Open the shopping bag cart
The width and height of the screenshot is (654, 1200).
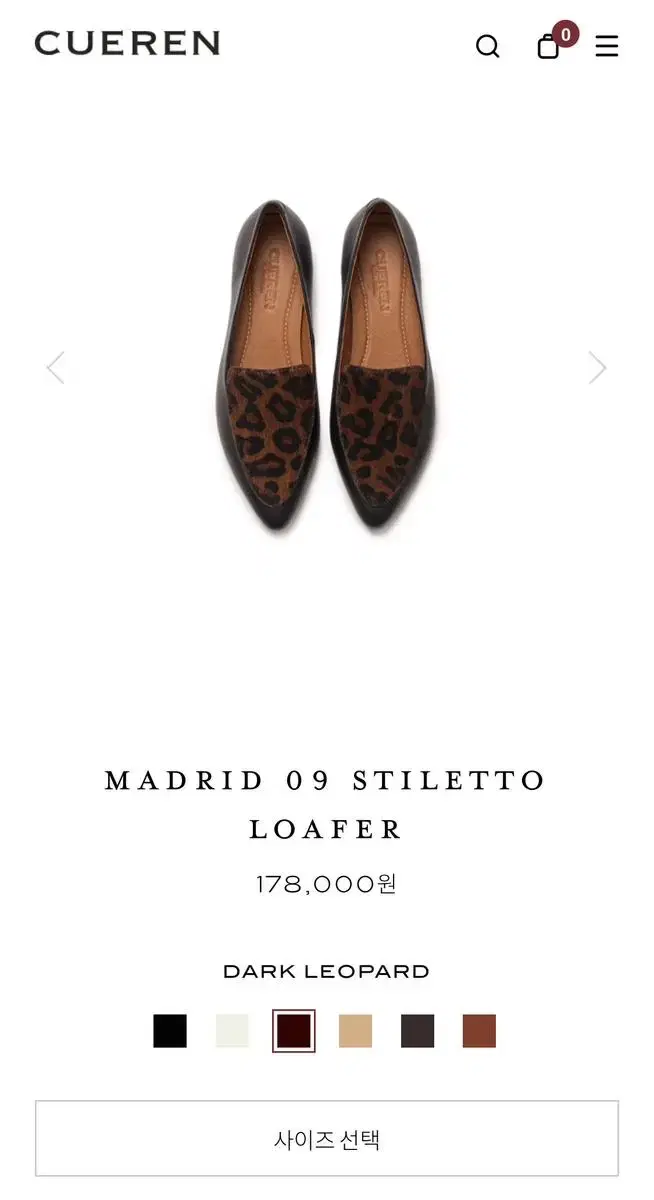pyautogui.click(x=549, y=46)
